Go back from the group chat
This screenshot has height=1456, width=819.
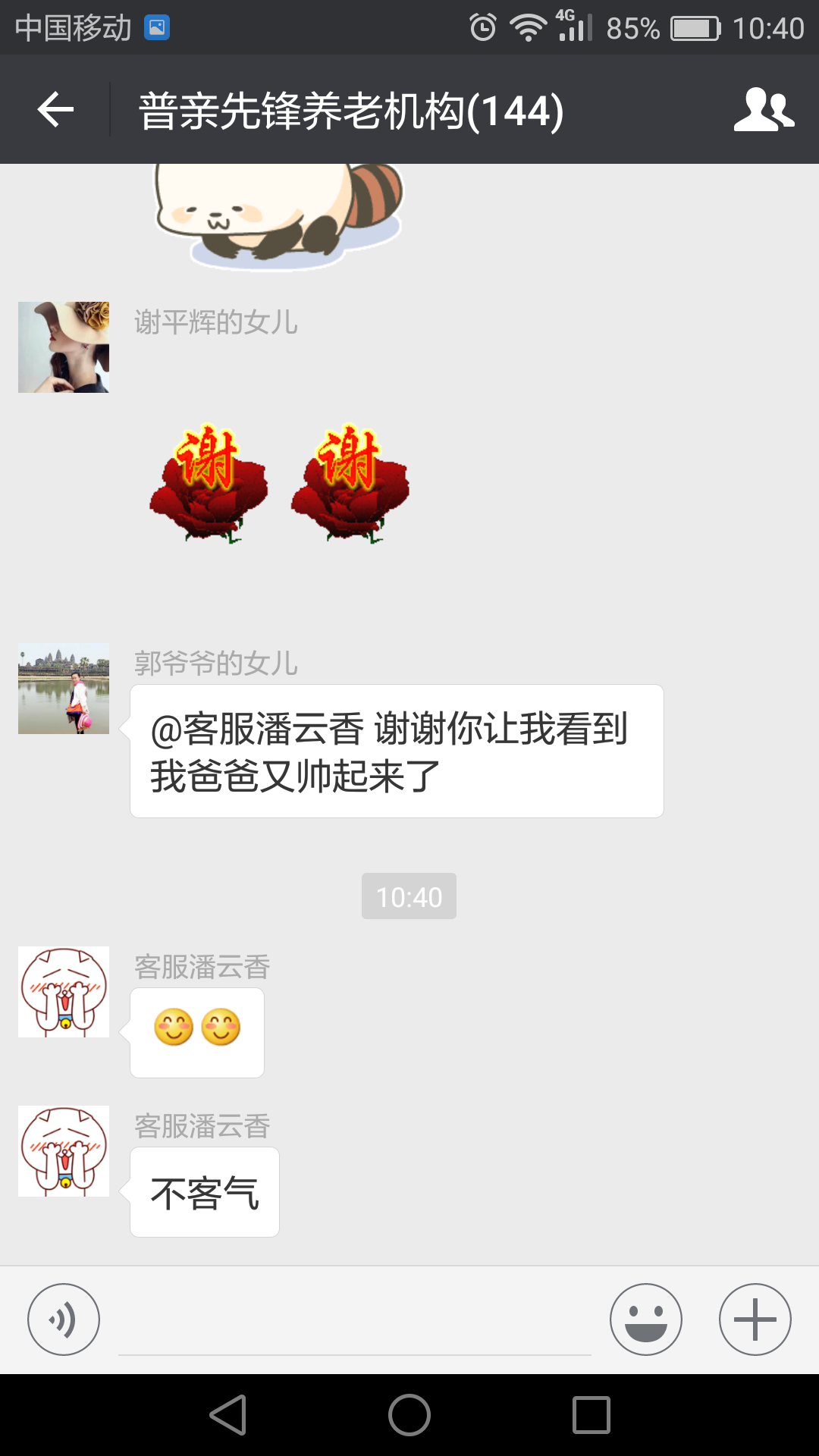pos(55,110)
